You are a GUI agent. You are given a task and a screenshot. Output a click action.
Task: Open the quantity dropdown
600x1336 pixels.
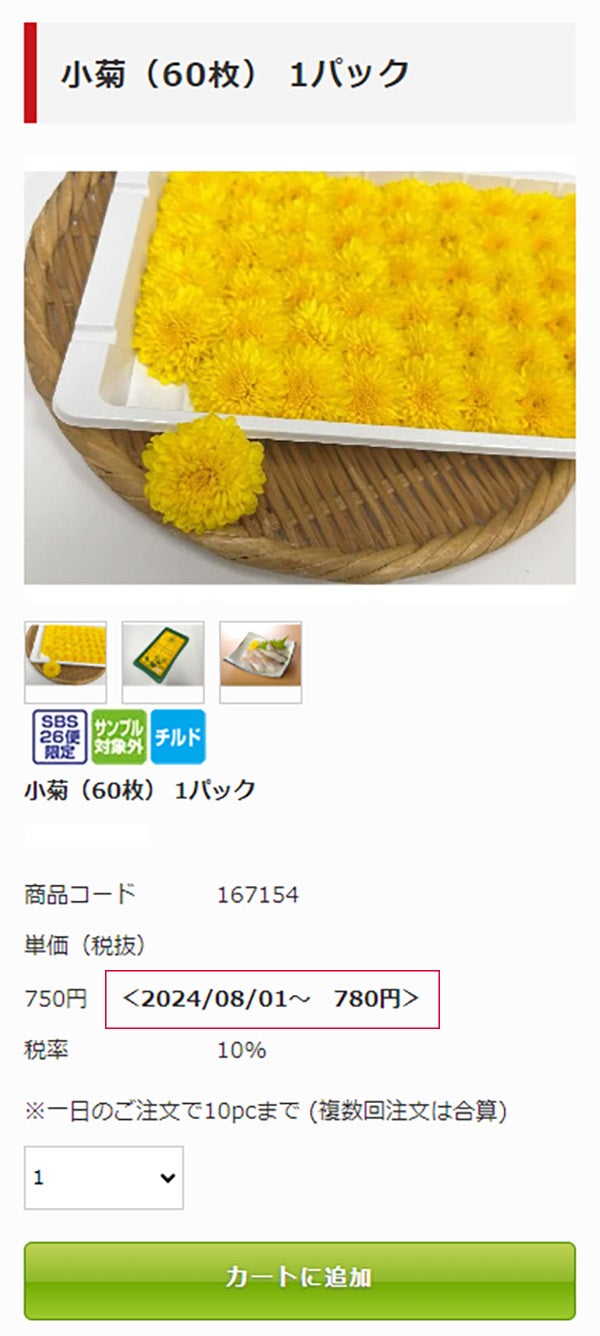[104, 1177]
